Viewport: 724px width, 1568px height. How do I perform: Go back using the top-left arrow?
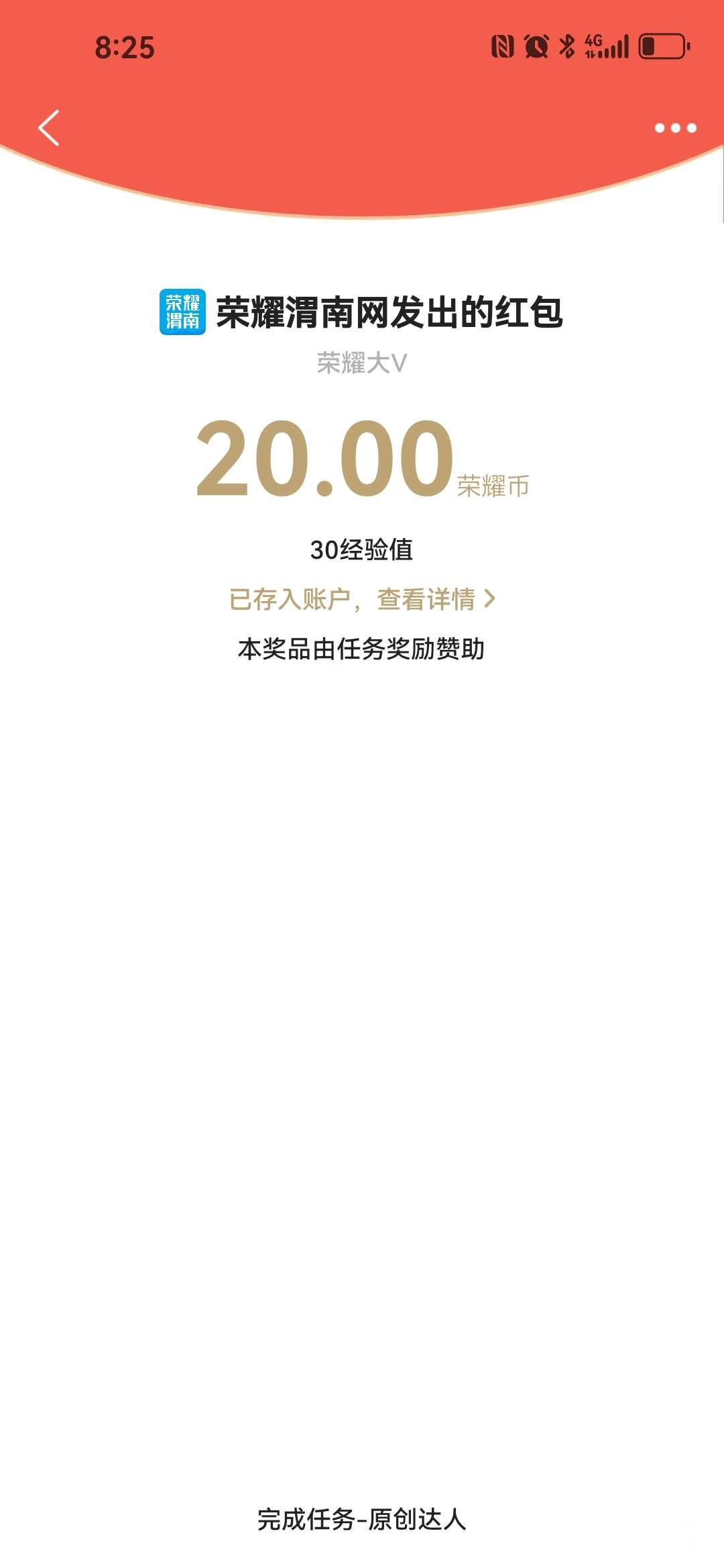[49, 127]
